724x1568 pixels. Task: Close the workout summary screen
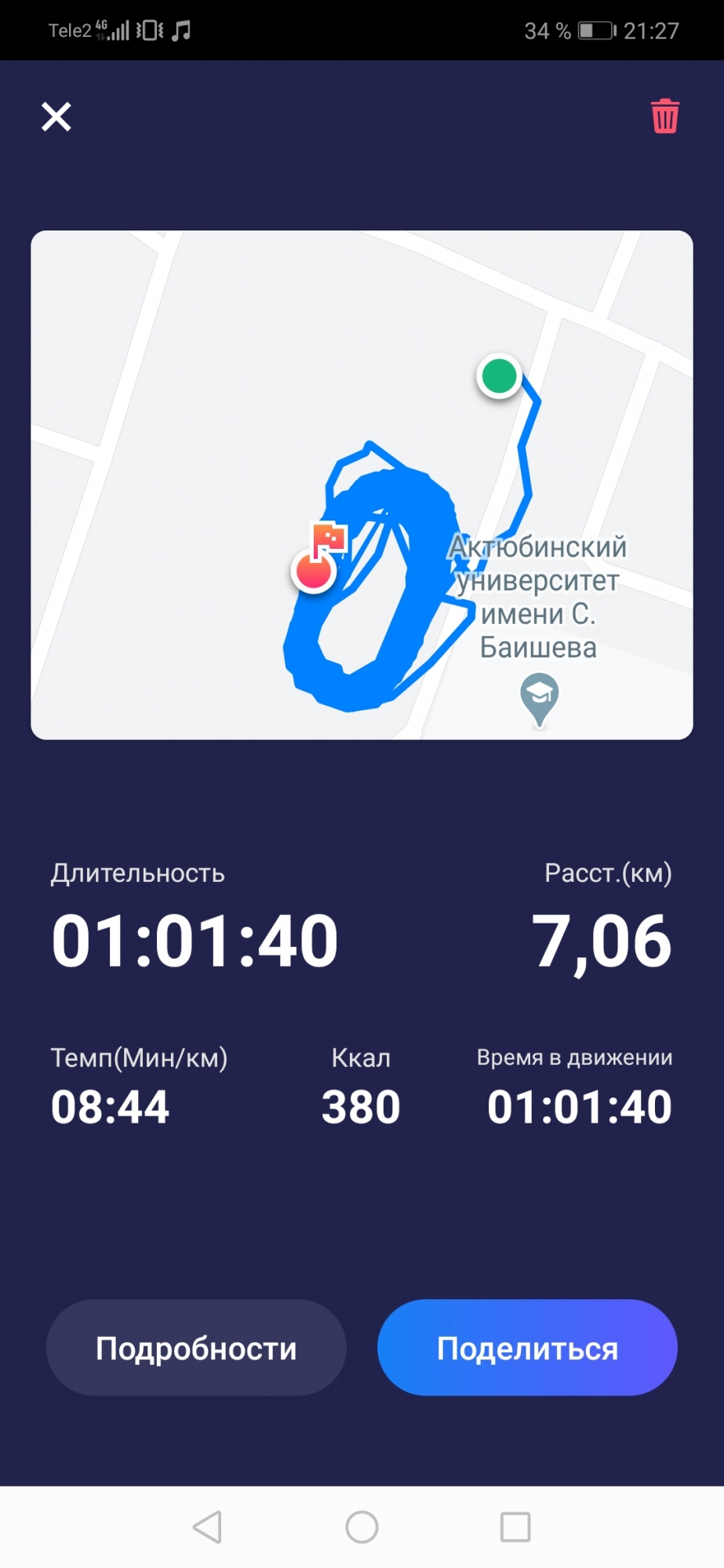click(56, 117)
